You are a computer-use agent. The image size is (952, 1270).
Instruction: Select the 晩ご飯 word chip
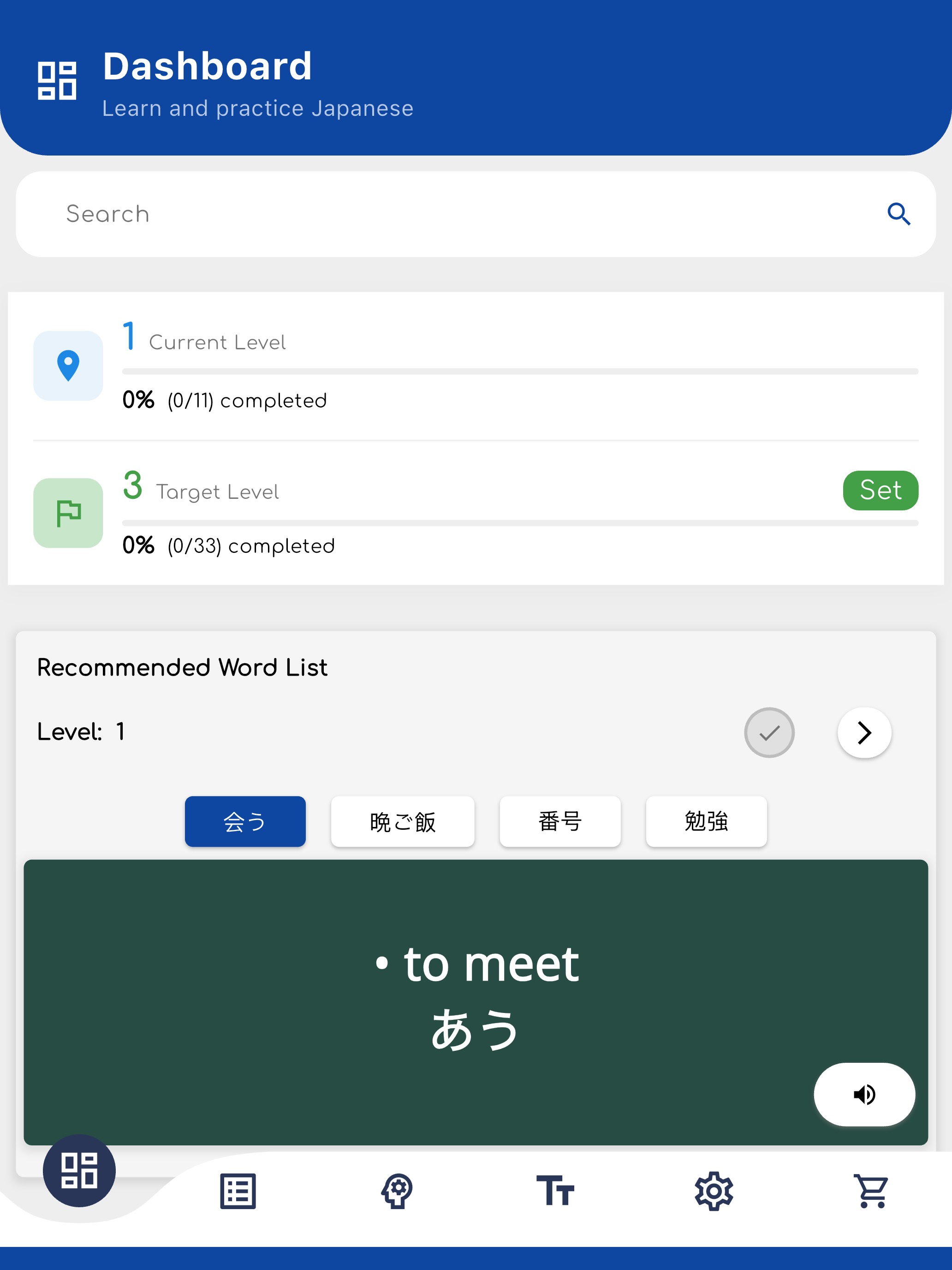[402, 821]
